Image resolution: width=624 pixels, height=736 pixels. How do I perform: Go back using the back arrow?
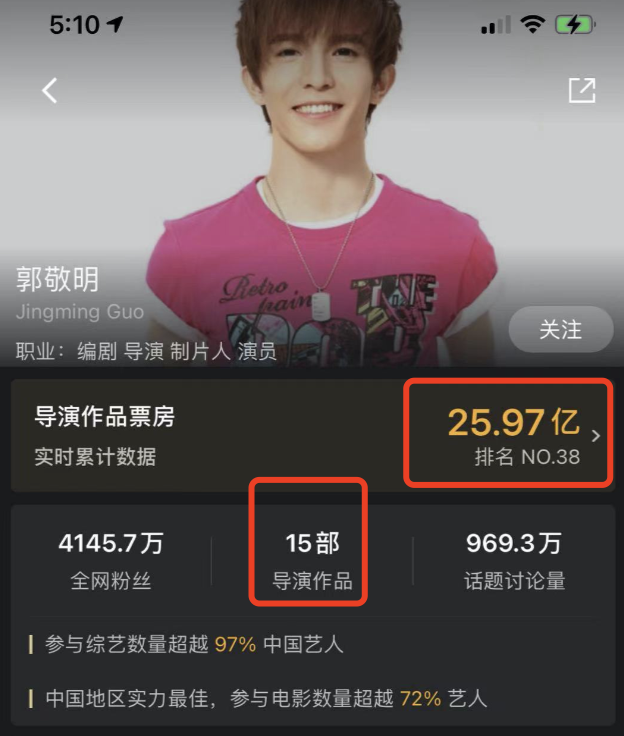[50, 91]
